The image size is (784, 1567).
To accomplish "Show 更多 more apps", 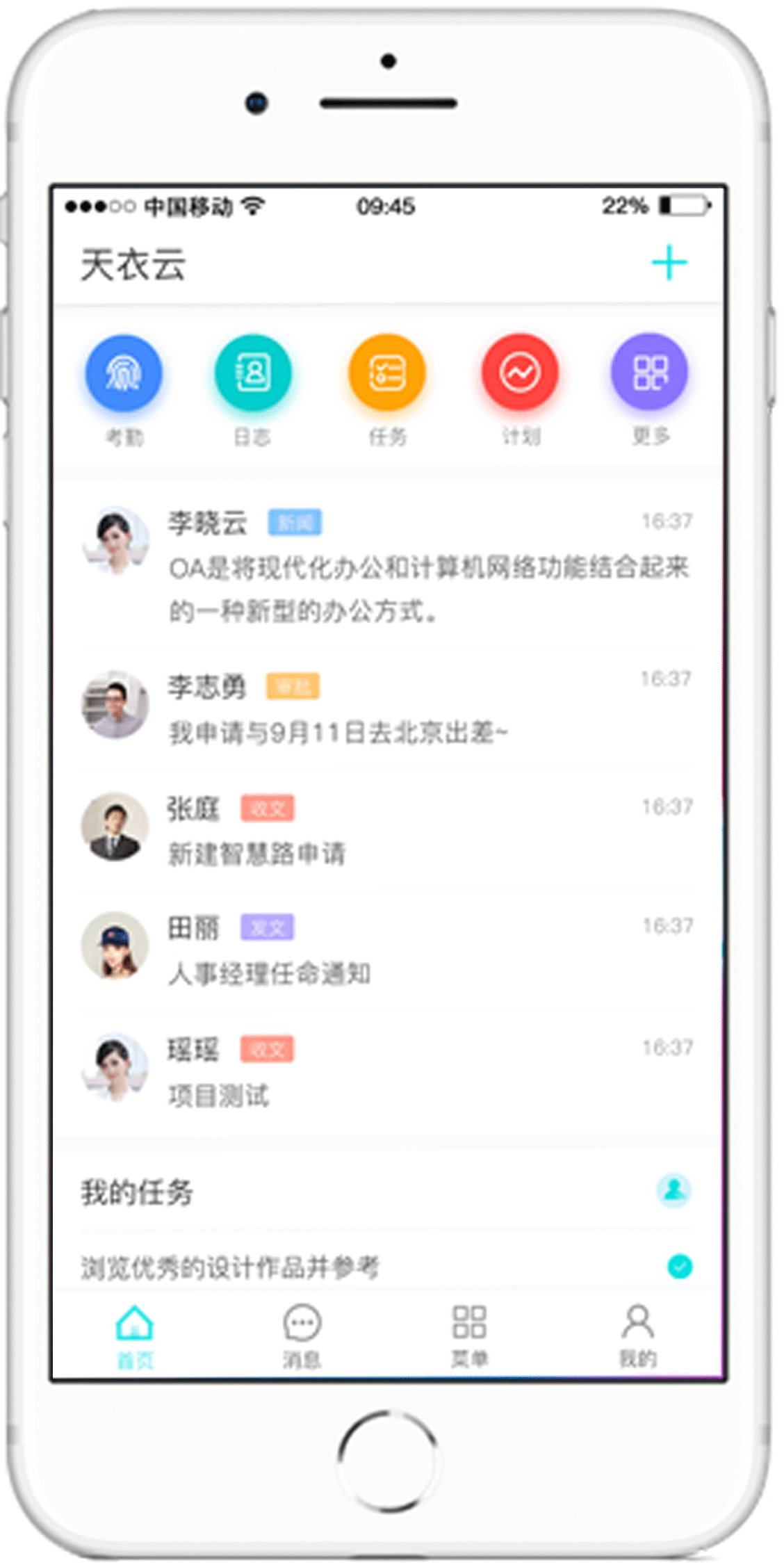I will tap(649, 373).
